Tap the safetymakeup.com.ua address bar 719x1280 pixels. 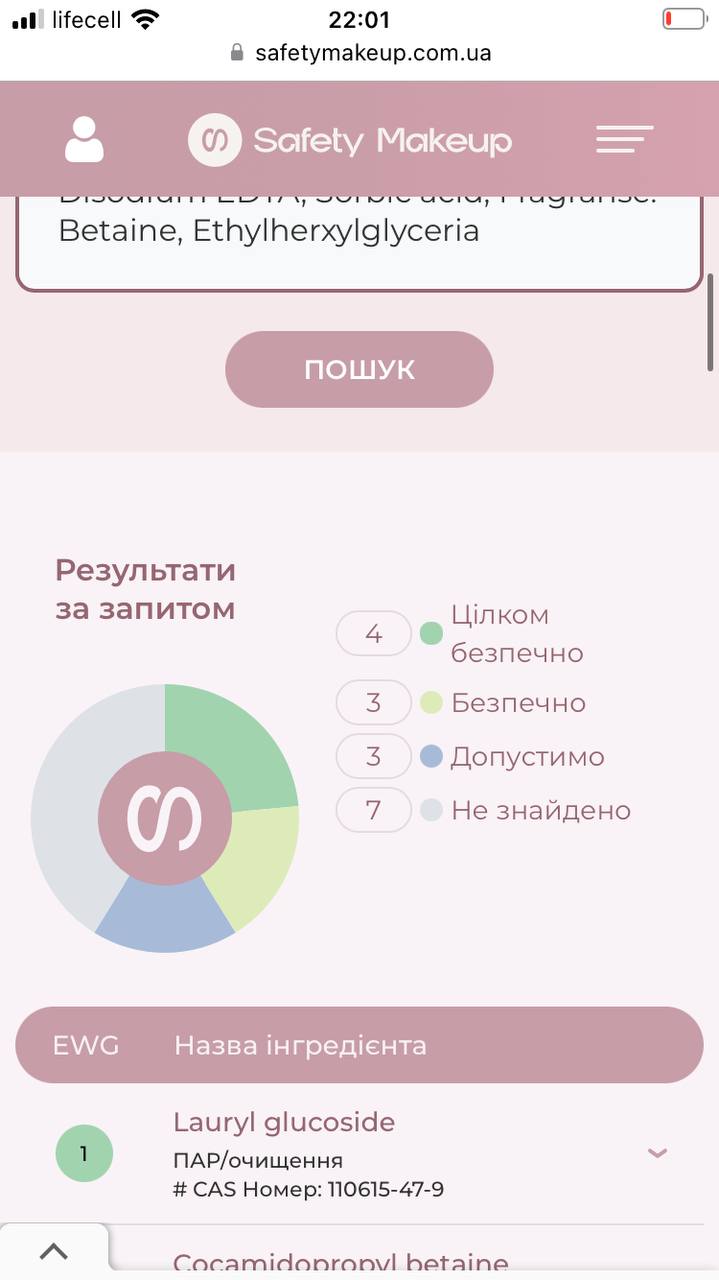click(360, 53)
